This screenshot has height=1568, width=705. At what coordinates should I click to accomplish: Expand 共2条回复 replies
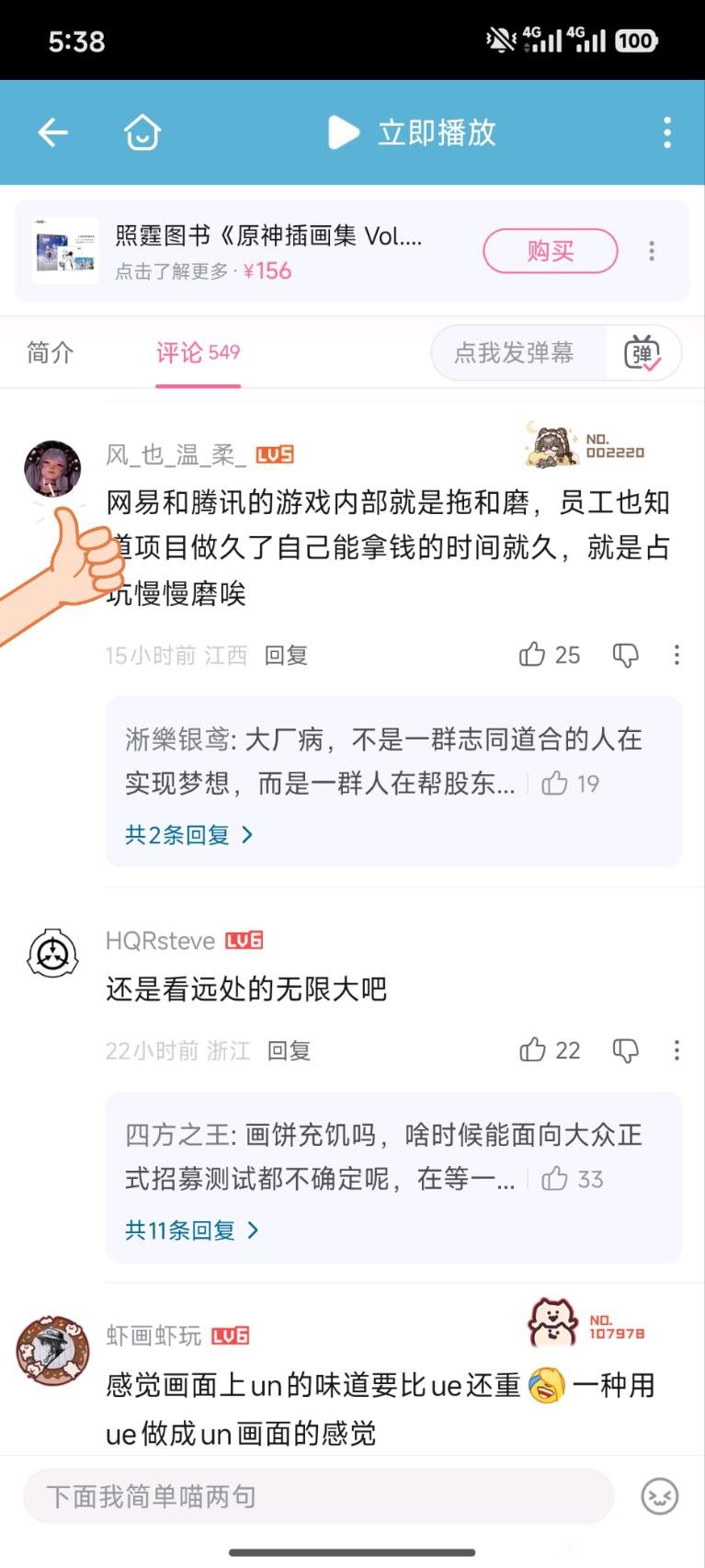pyautogui.click(x=188, y=834)
